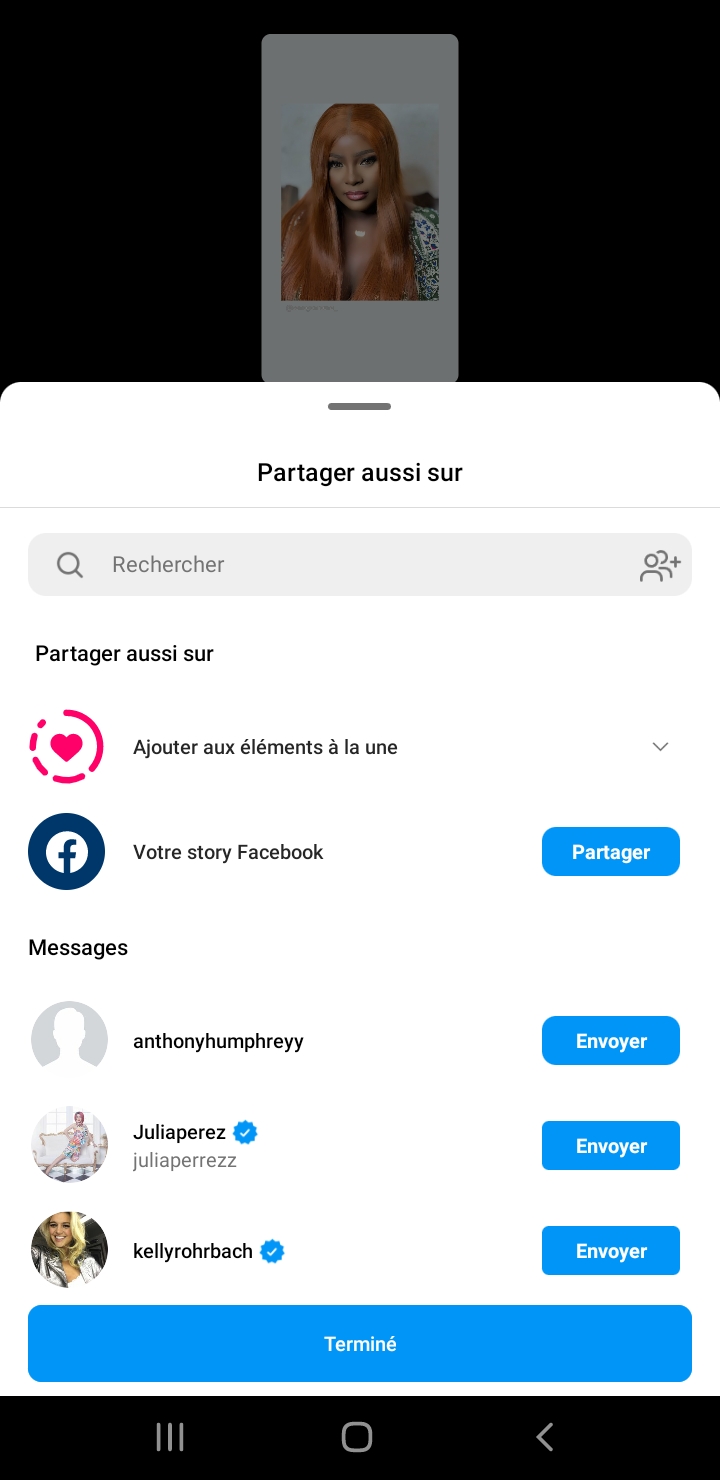This screenshot has height=1480, width=720.
Task: Tap the Rechercher search field
Action: 340,565
